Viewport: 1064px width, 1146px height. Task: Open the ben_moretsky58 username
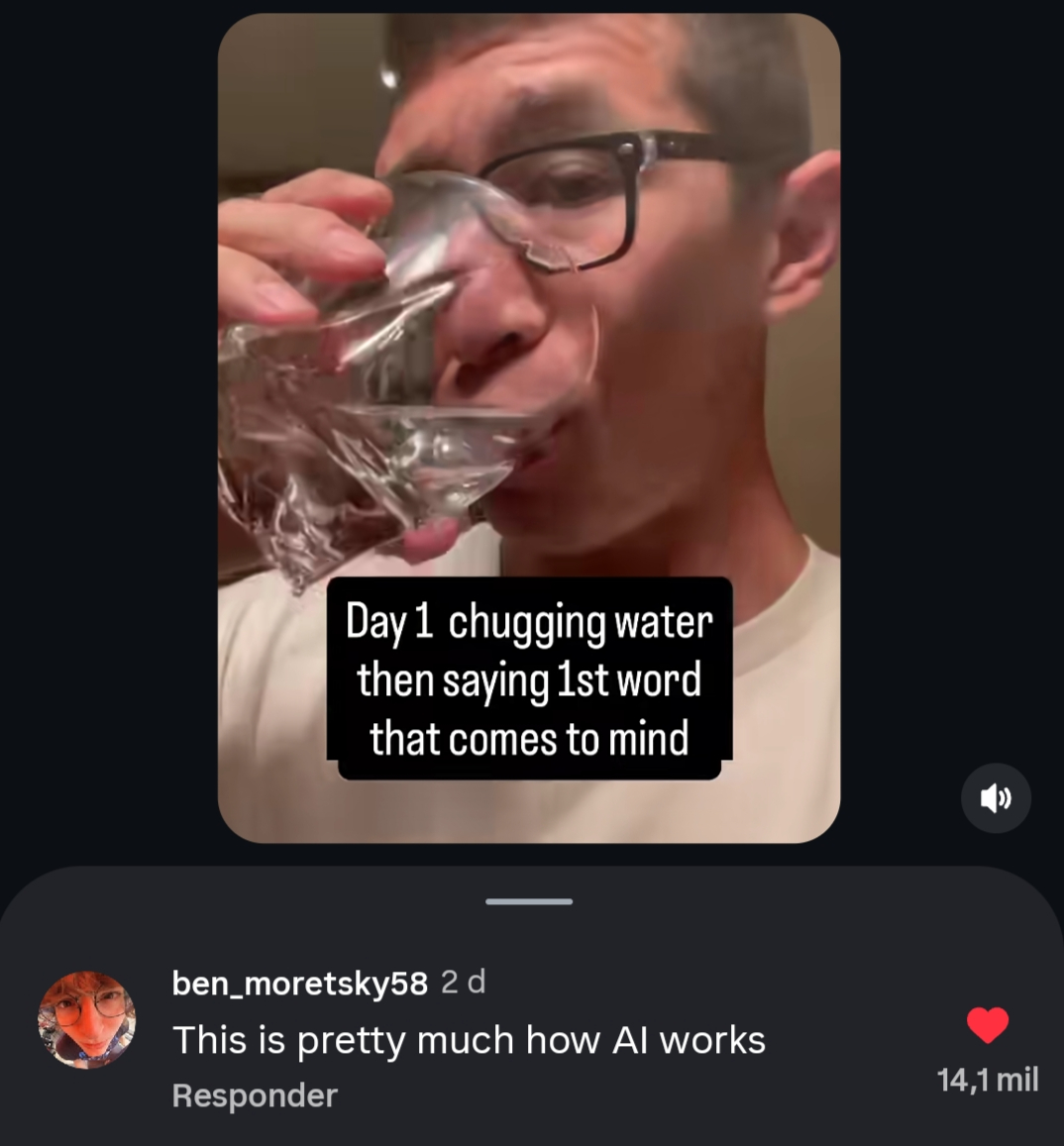coord(299,983)
